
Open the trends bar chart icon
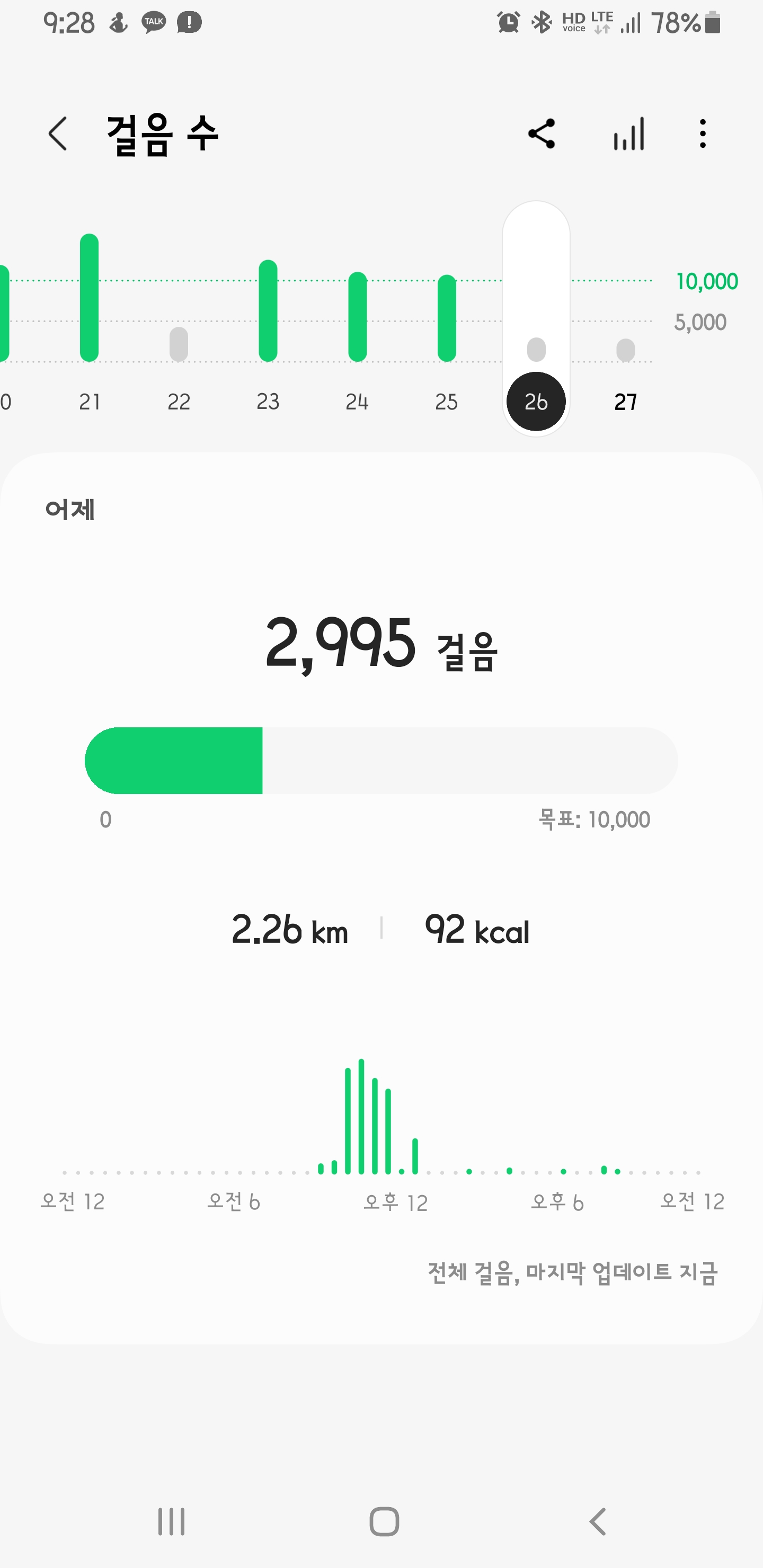629,134
